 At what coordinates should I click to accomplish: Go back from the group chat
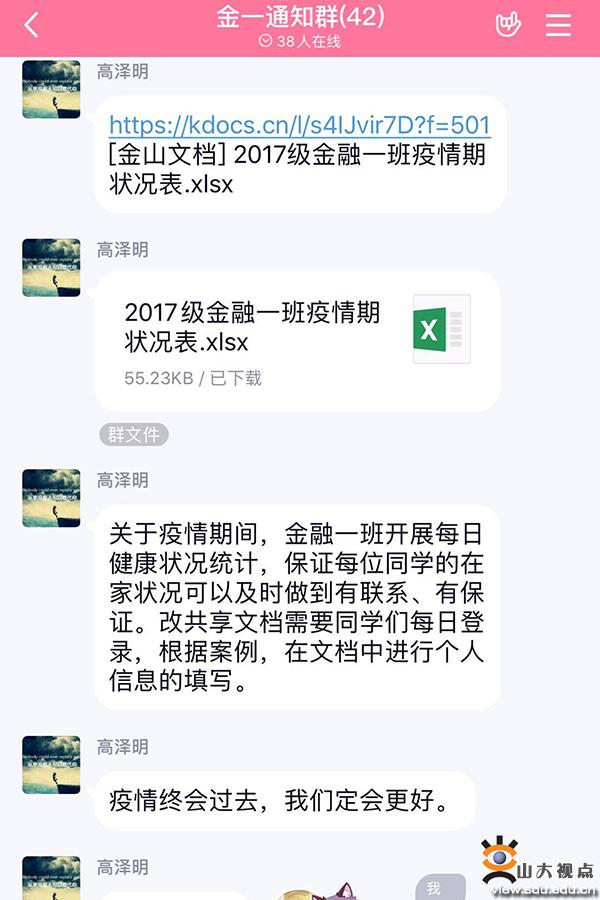coord(31,26)
